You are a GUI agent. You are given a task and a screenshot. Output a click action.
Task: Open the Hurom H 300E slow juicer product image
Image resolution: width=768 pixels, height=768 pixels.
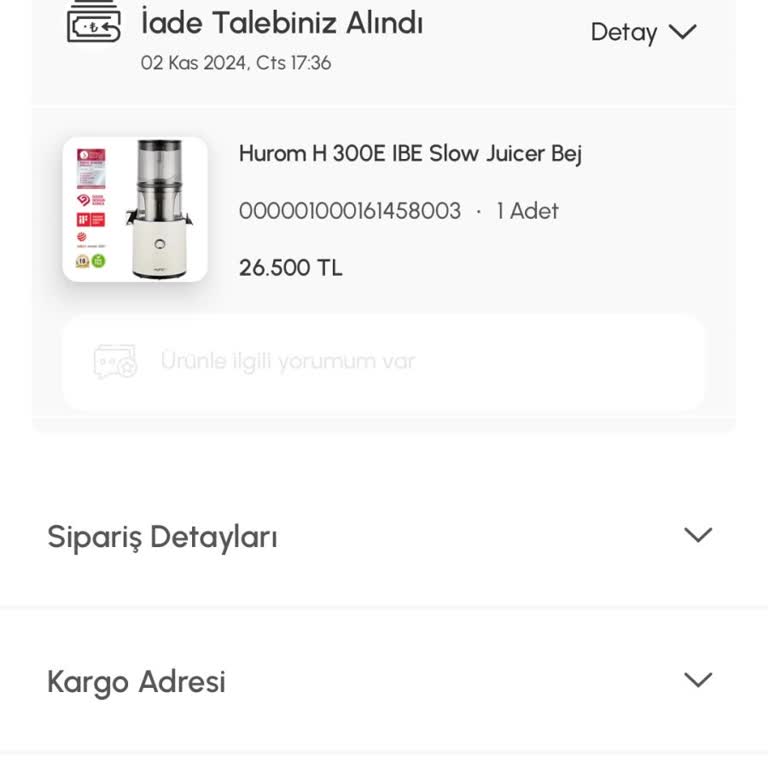[135, 209]
